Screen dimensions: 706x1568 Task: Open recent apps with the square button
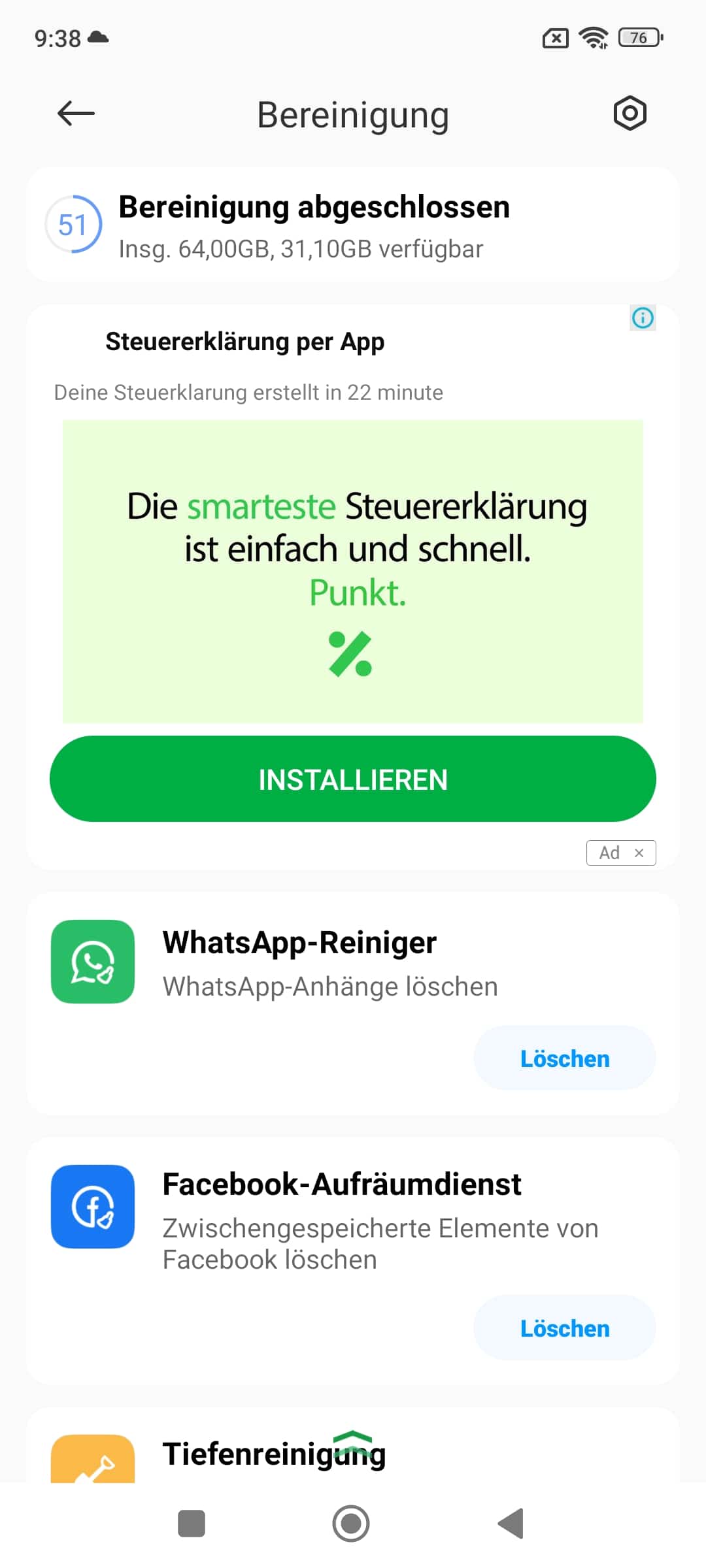pos(192,1524)
